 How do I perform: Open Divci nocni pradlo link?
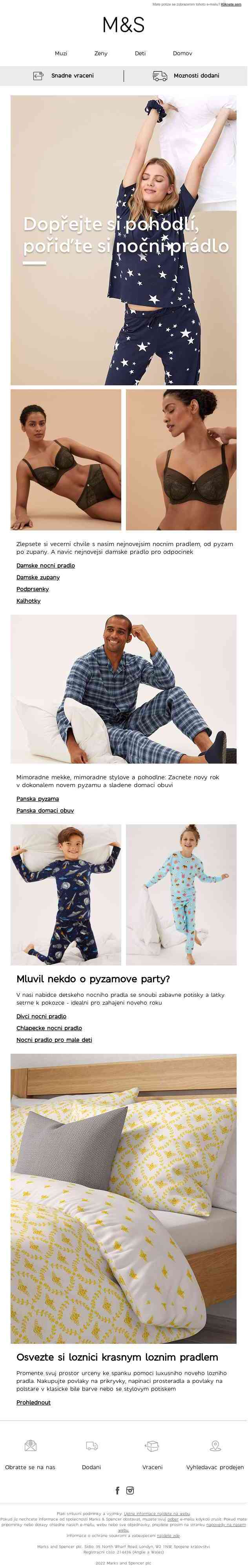pyautogui.click(x=42, y=1016)
